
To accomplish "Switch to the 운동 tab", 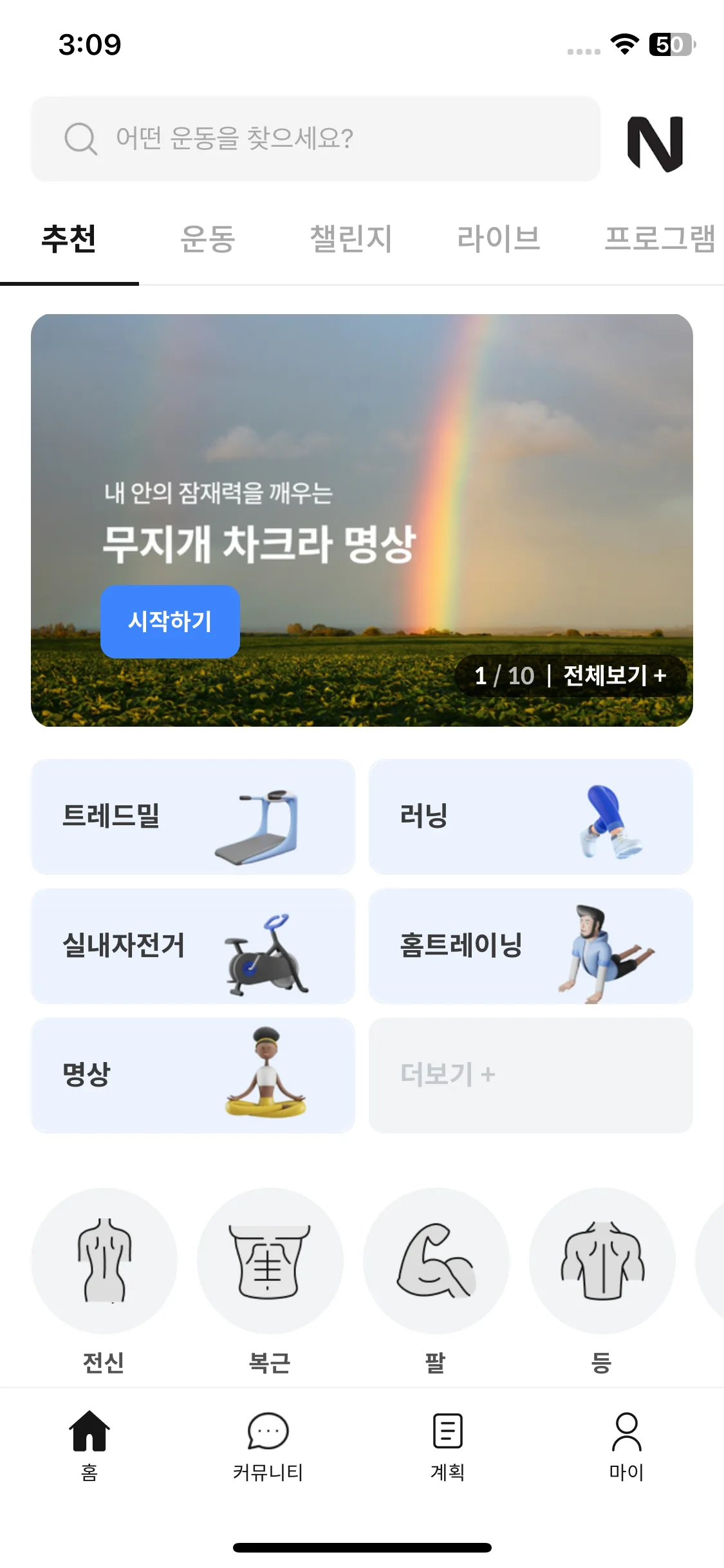I will (x=207, y=239).
